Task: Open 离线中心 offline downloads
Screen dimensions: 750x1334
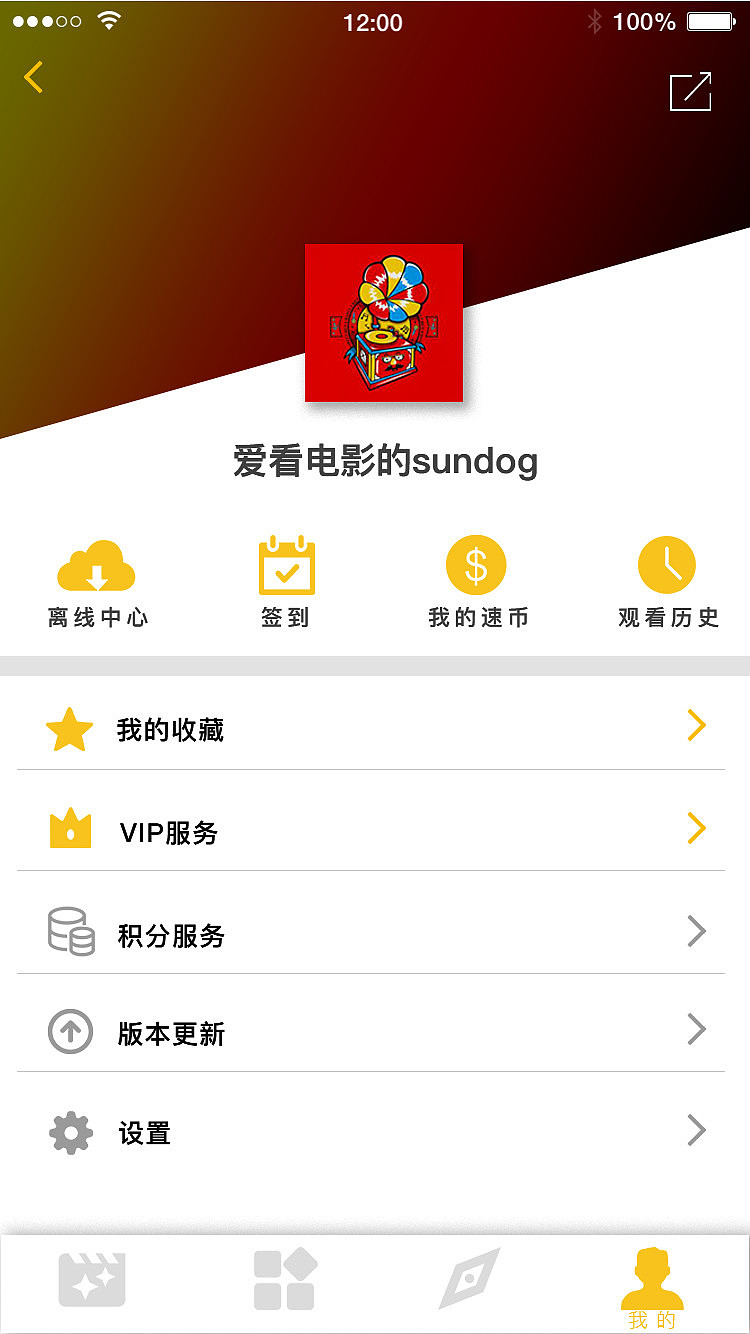Action: tap(97, 584)
